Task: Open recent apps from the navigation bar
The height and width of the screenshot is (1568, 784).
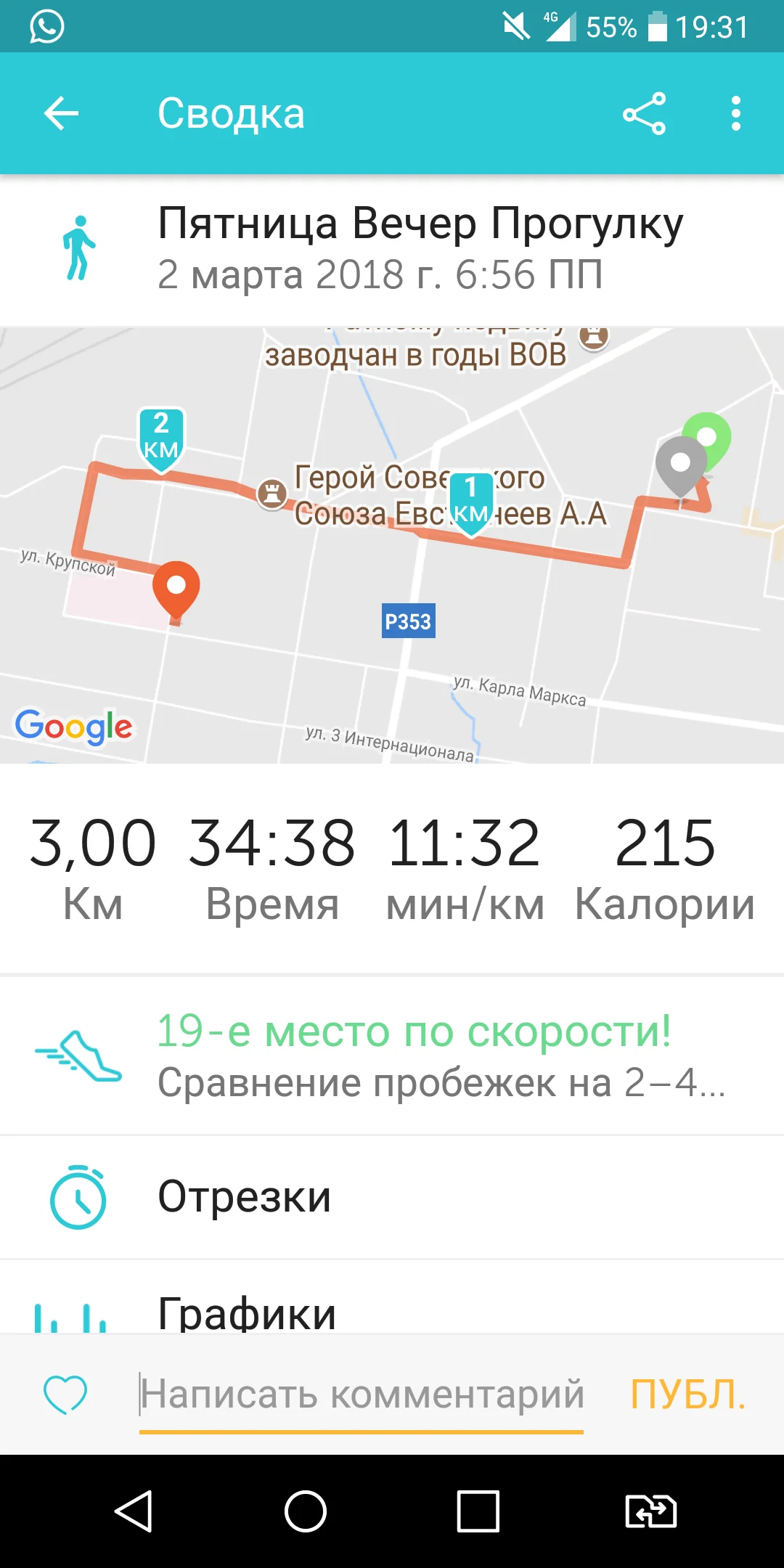Action: [x=478, y=1511]
